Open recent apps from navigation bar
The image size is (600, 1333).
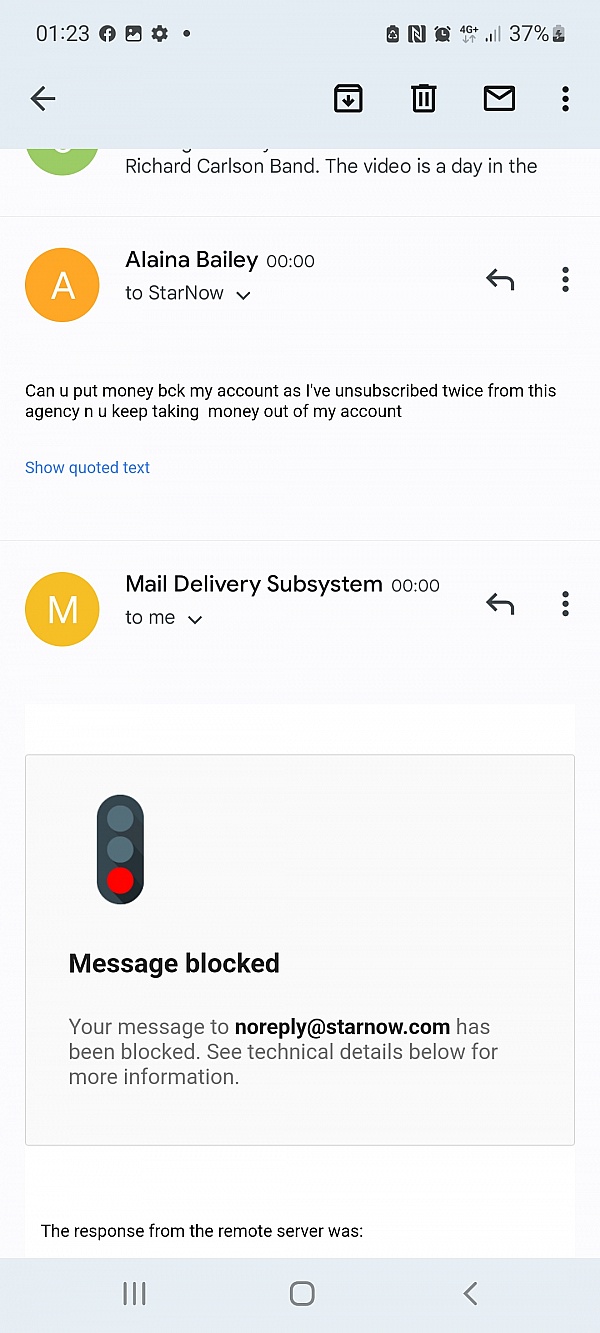click(x=134, y=1294)
